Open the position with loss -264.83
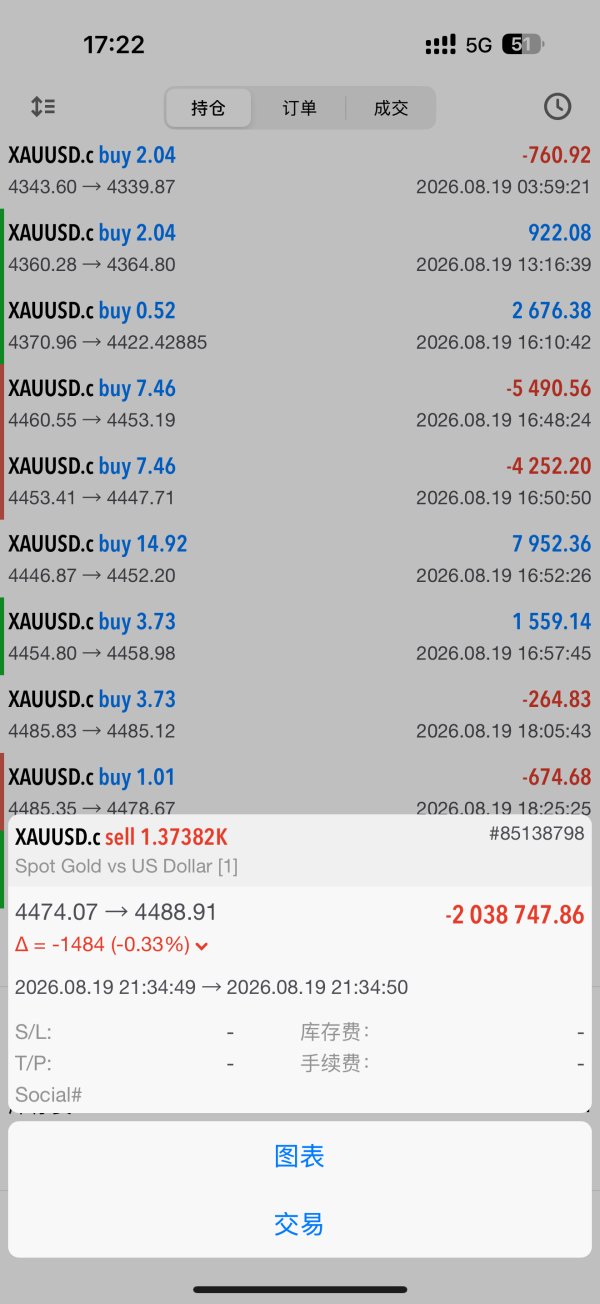The width and height of the screenshot is (600, 1304). tap(299, 714)
